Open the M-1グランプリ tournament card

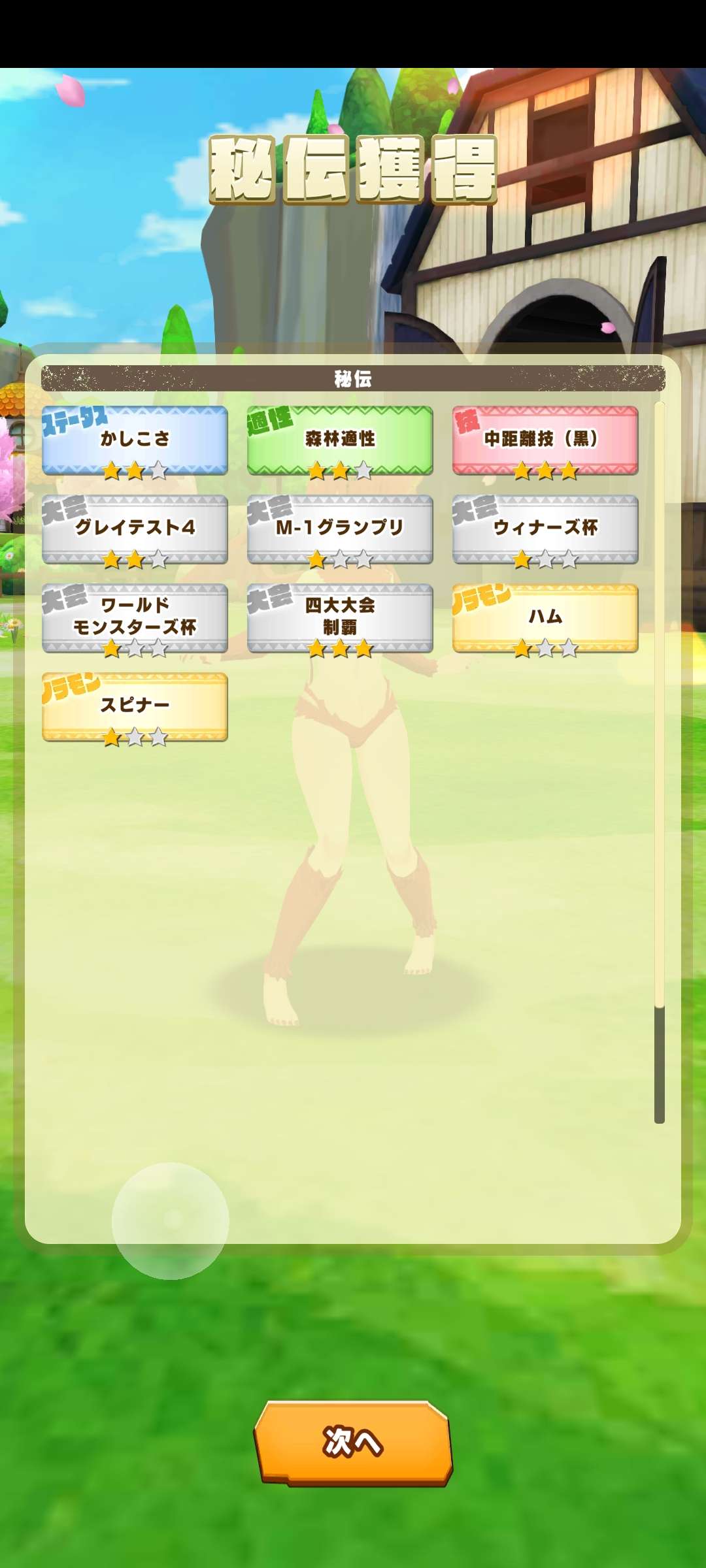tap(340, 529)
